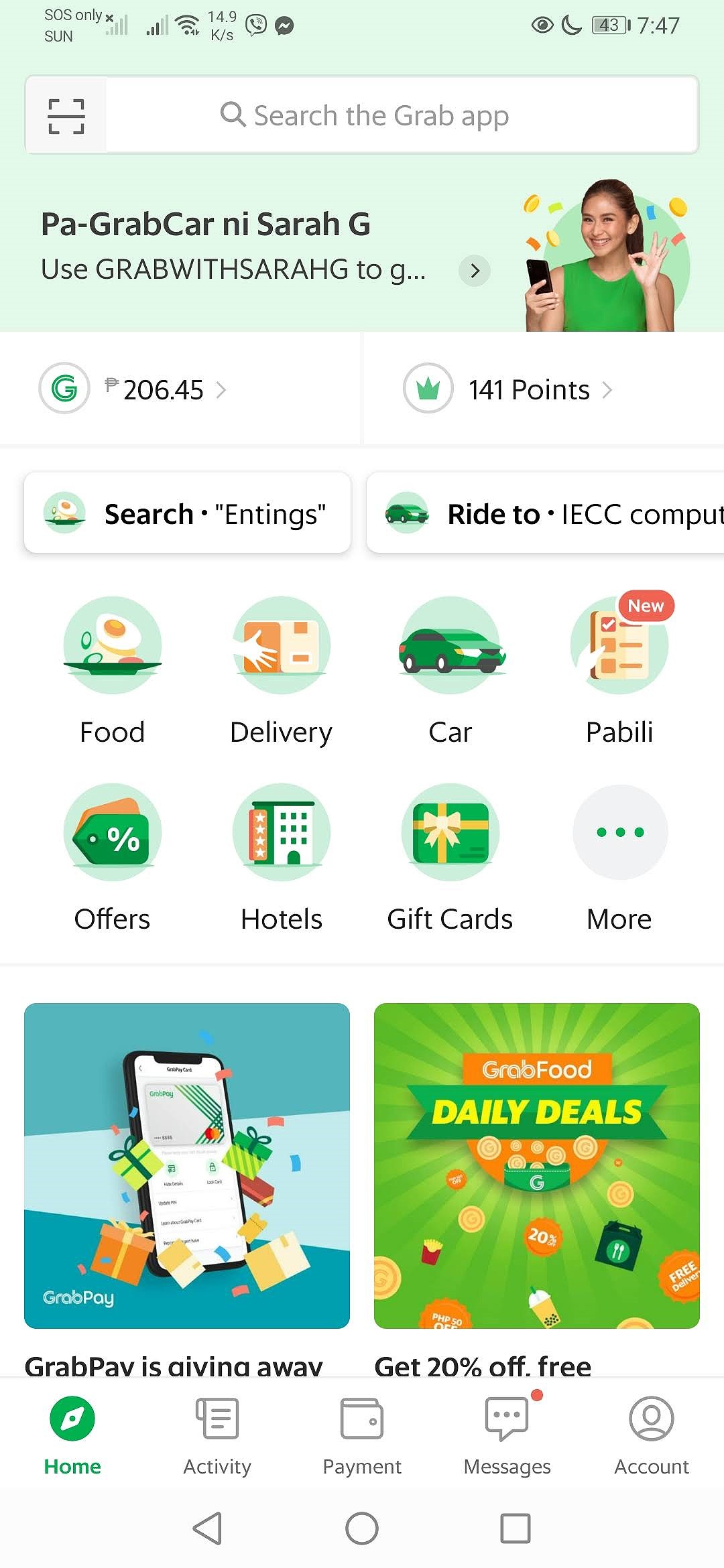Open GrabCar by tapping the Car icon
The height and width of the screenshot is (1568, 724).
(x=450, y=670)
